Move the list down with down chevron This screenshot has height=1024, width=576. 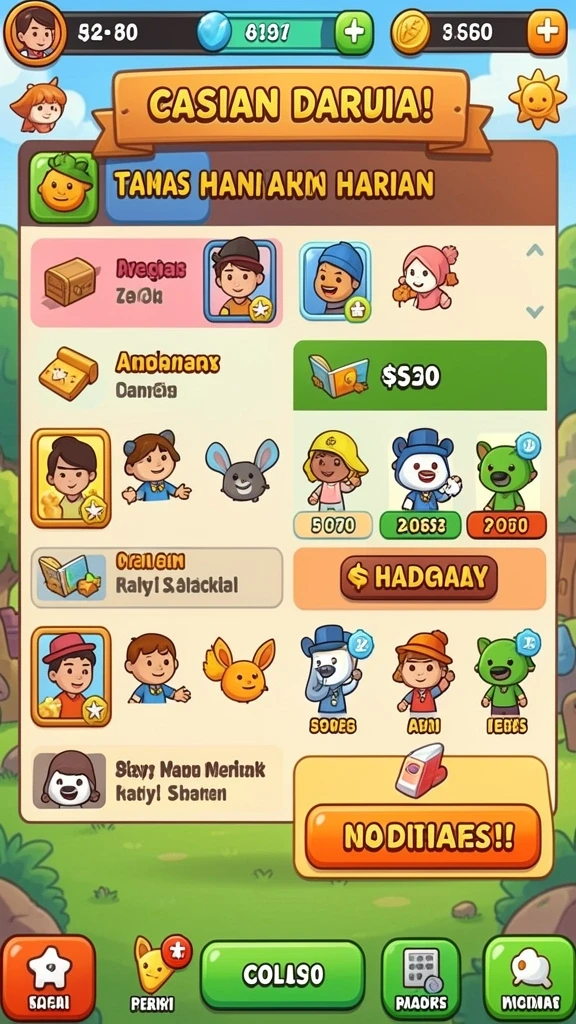tap(535, 312)
